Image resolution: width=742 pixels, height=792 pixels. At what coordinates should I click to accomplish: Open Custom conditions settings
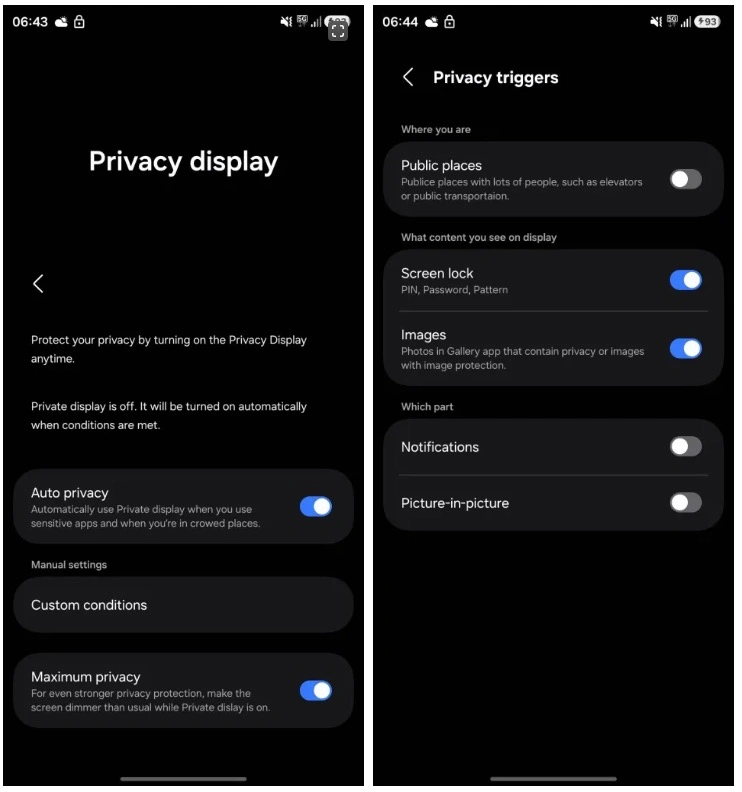click(x=184, y=605)
